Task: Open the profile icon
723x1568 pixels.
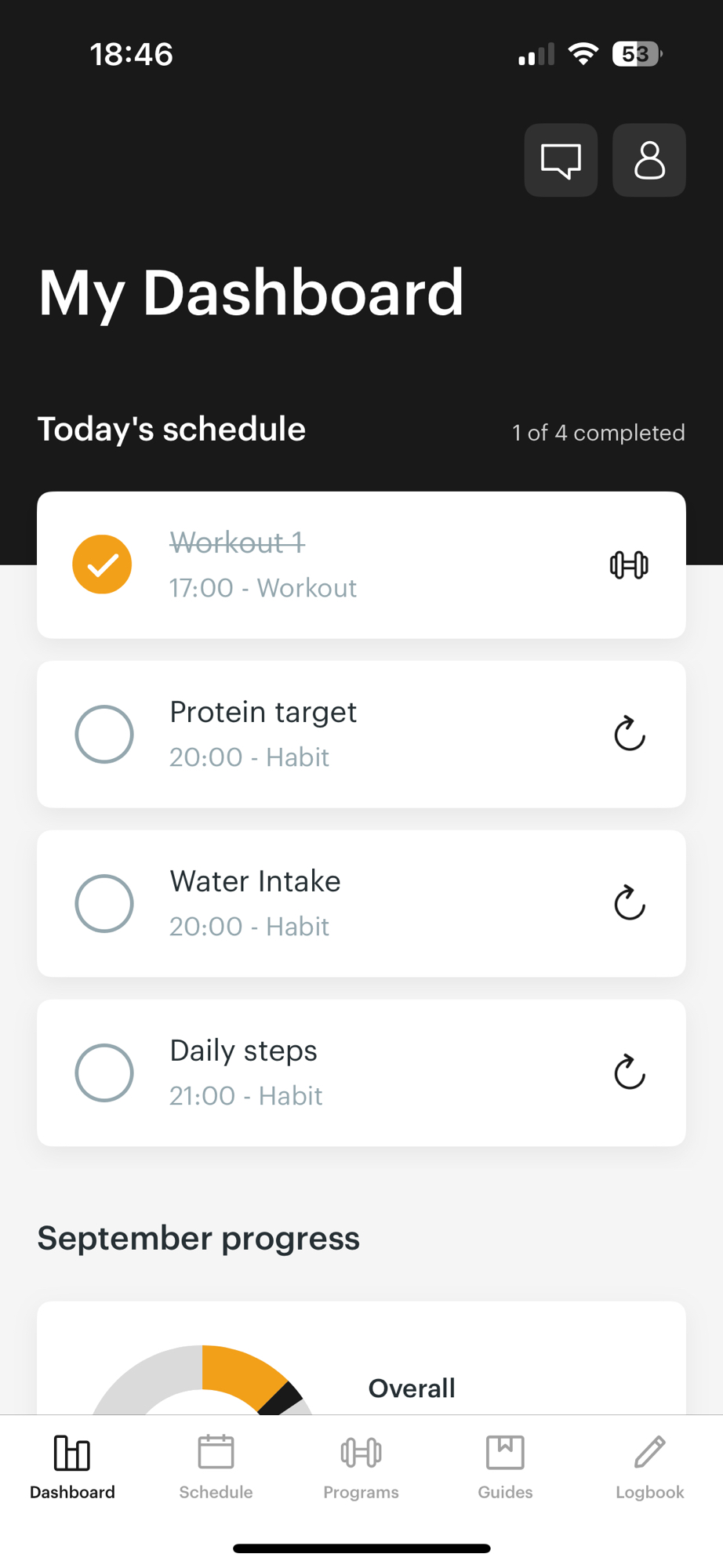Action: pos(649,160)
